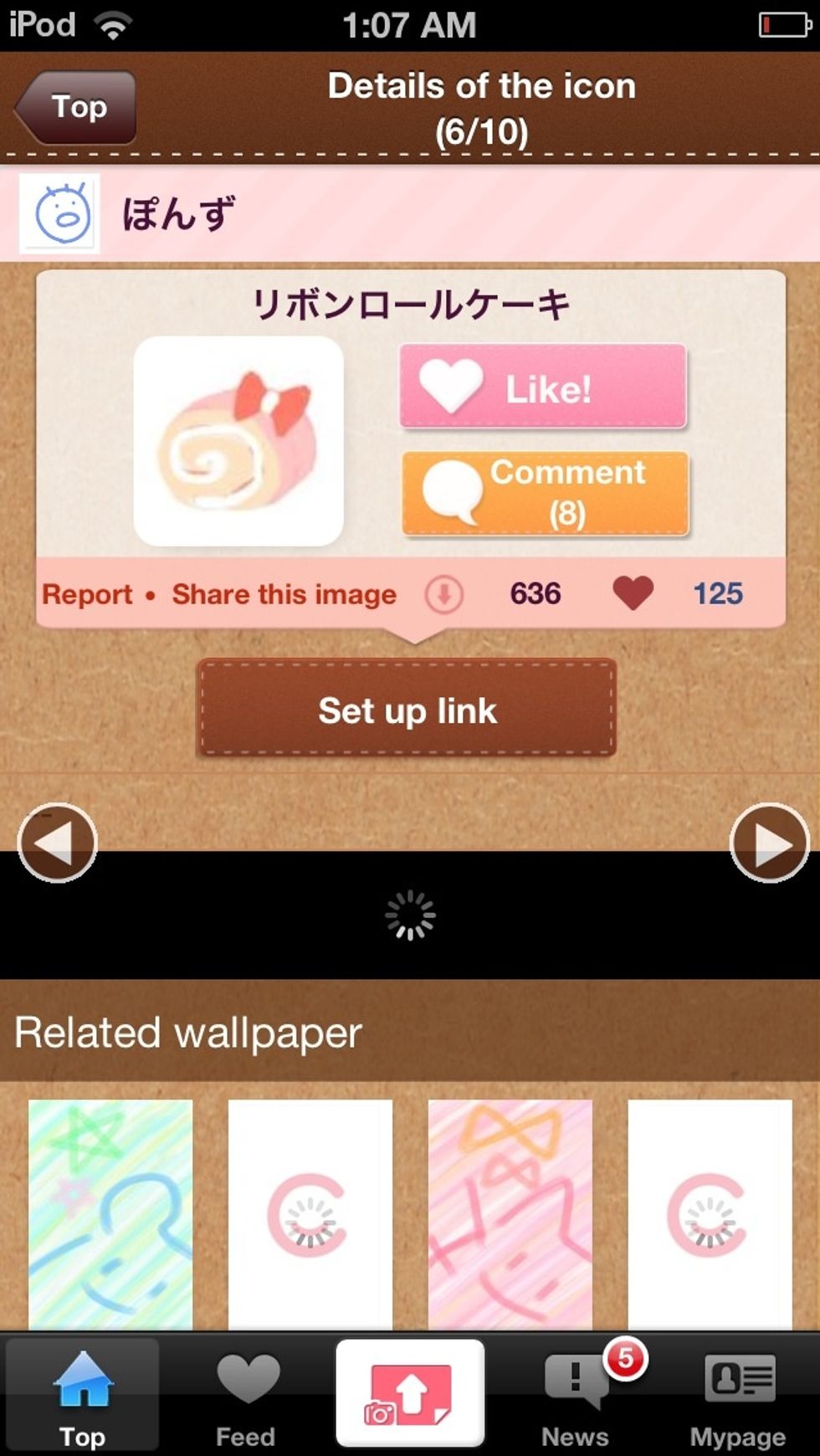Tap the Like! button

pos(543,387)
